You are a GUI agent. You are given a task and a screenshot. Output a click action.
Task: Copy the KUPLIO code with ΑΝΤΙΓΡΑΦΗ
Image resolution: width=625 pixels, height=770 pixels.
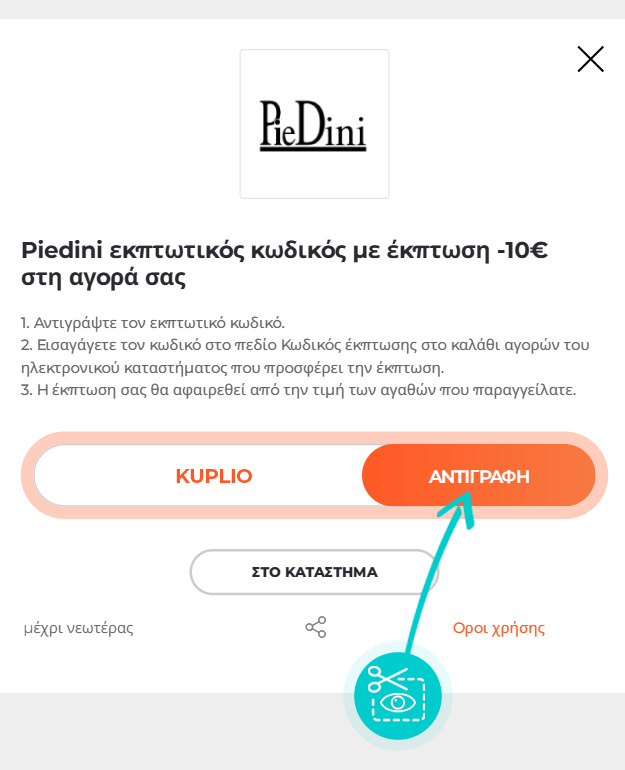pos(479,476)
